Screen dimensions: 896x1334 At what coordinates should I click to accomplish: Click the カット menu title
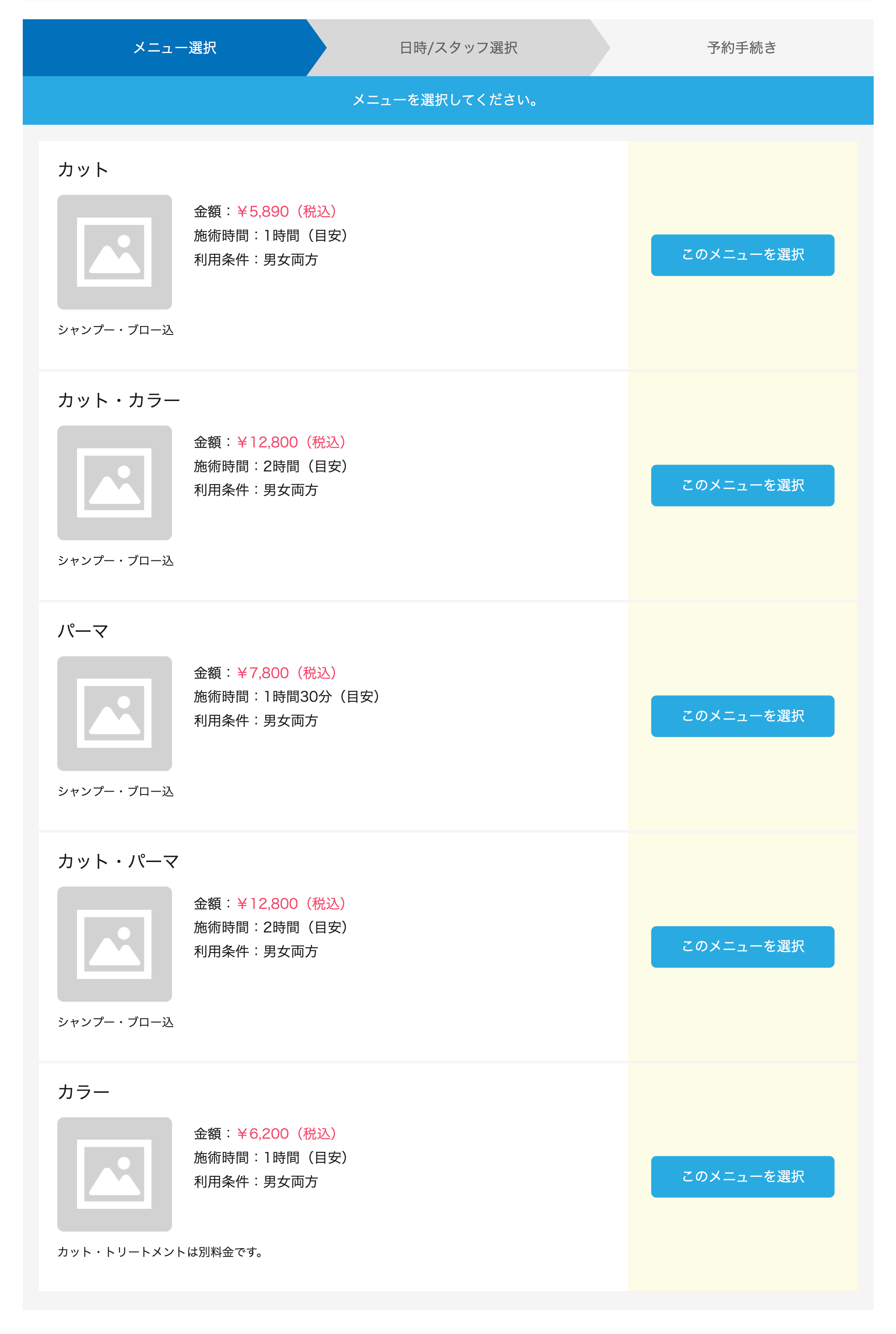(82, 168)
